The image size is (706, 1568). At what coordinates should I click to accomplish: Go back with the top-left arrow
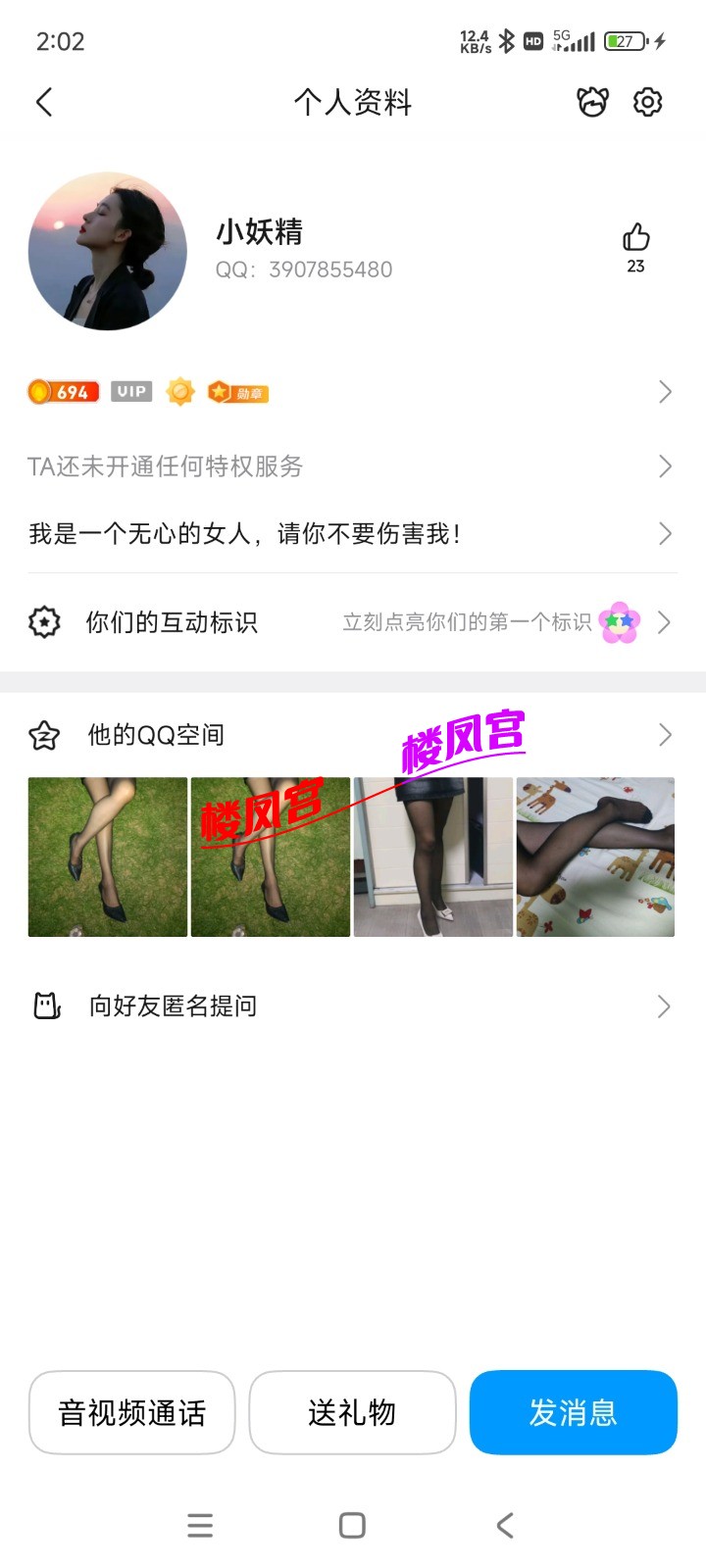tap(43, 101)
